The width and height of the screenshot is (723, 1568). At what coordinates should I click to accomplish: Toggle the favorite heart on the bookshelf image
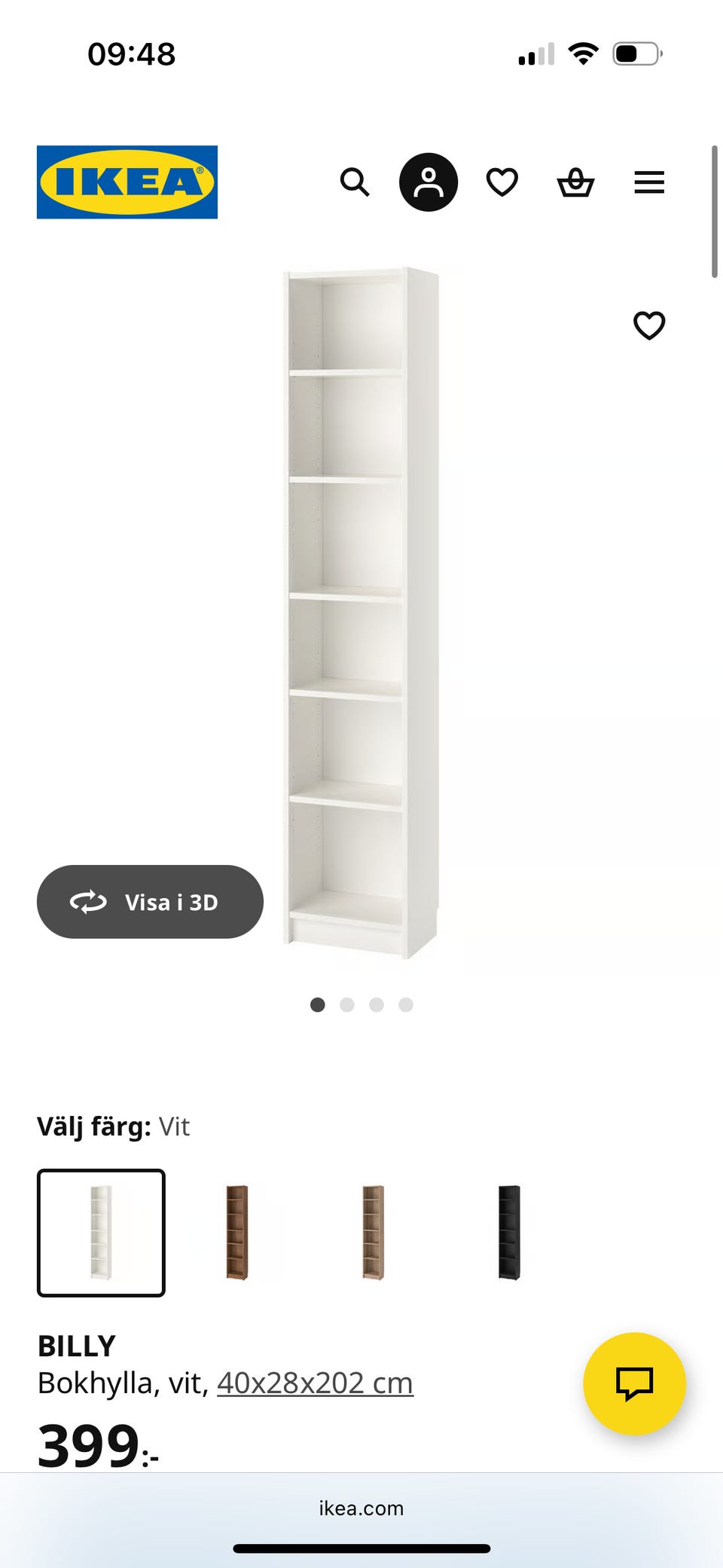648,326
